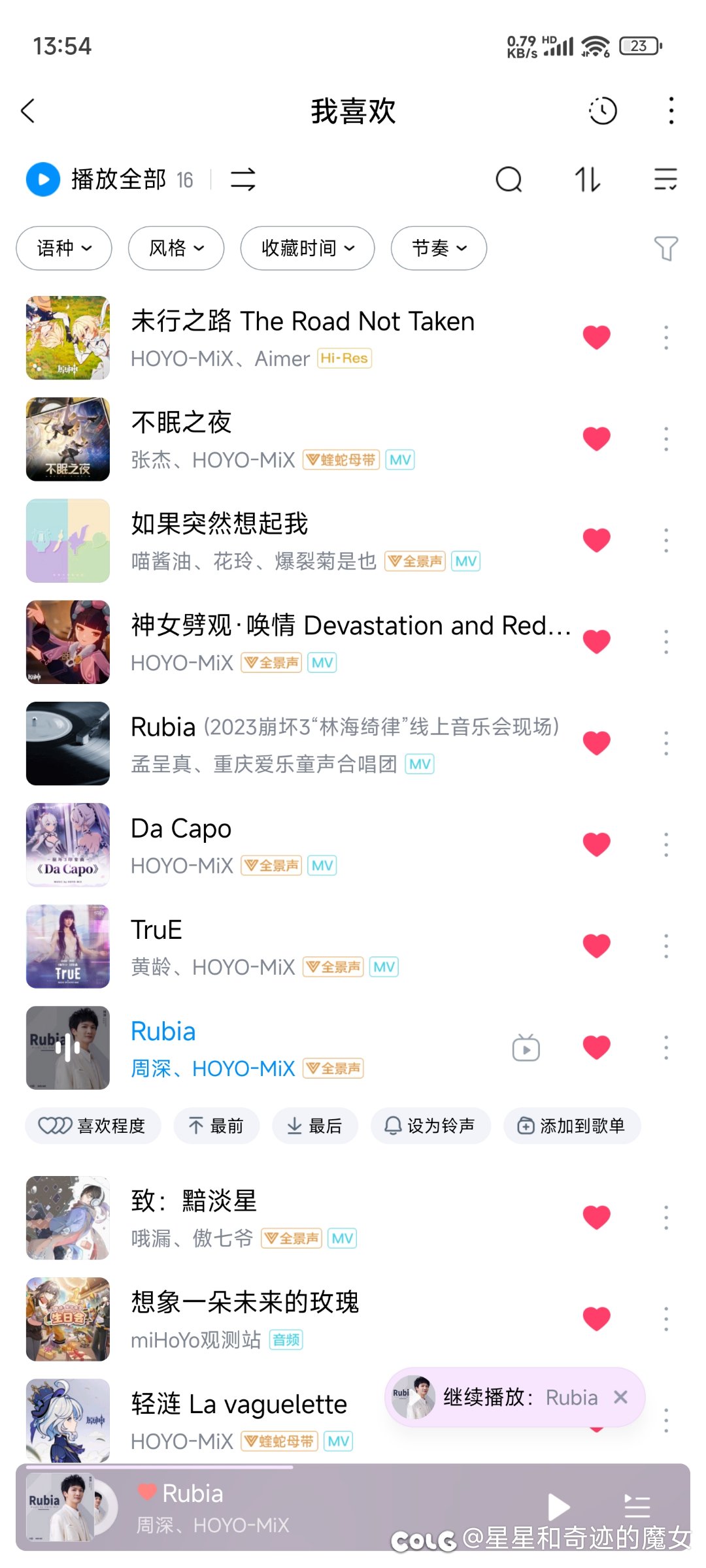Move Rubia to 最前
This screenshot has height=1568, width=706.
tap(216, 1126)
